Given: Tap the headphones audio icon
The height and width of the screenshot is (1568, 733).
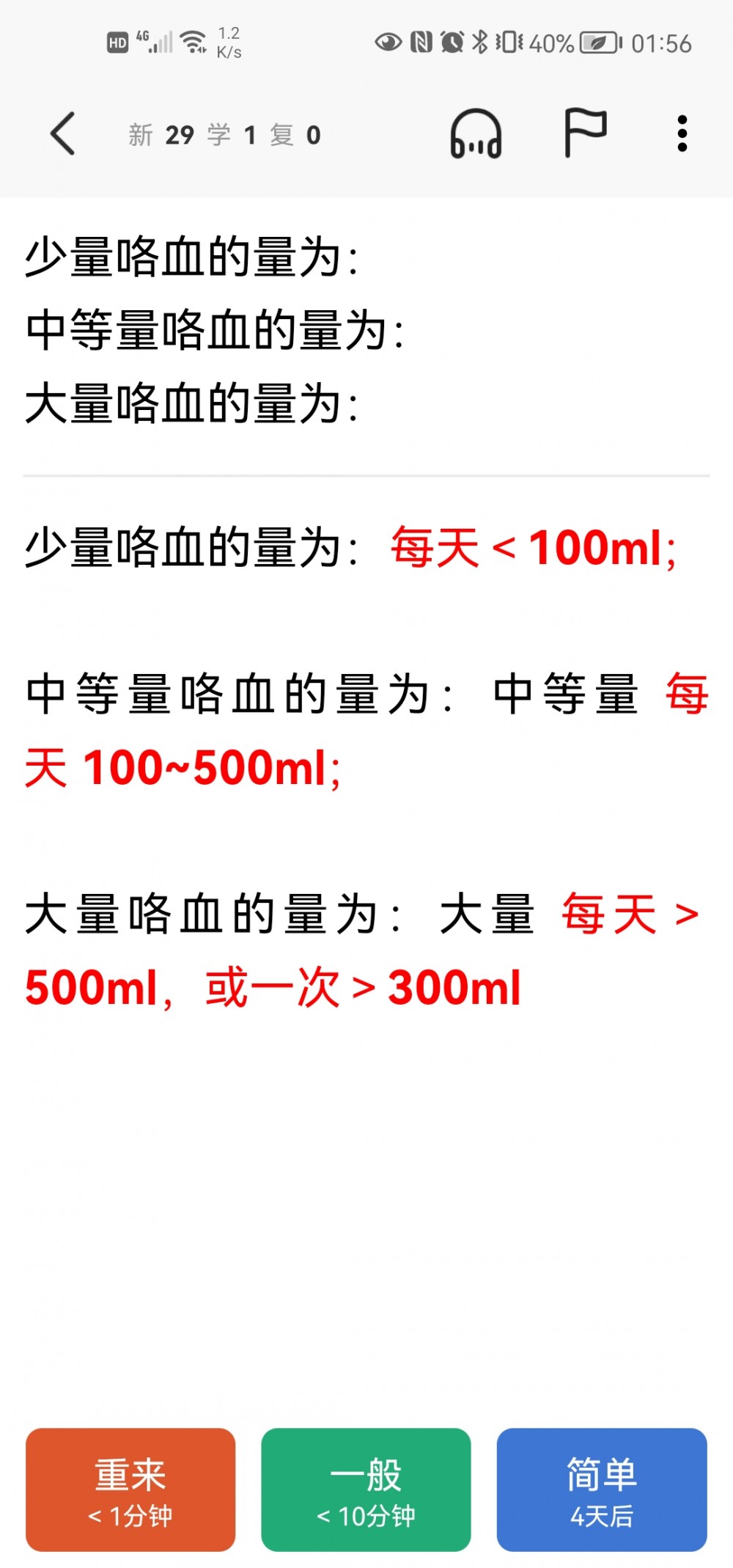Looking at the screenshot, I should (x=476, y=133).
